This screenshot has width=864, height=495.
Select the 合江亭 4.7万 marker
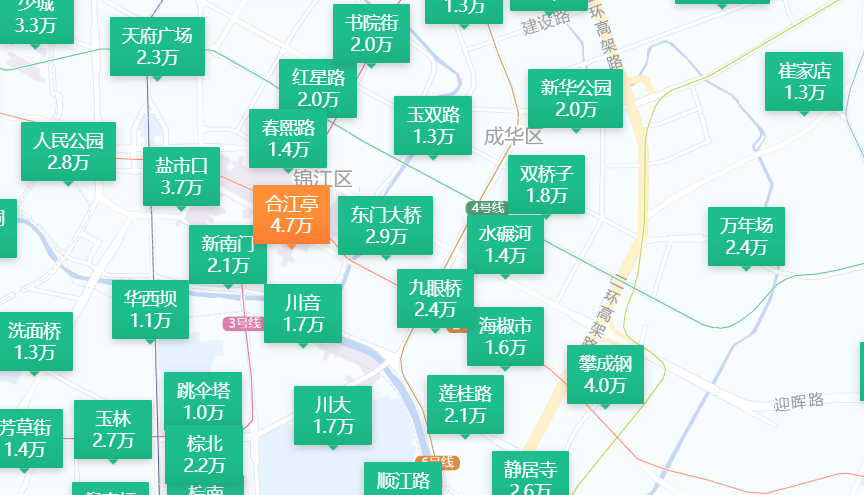click(x=291, y=215)
